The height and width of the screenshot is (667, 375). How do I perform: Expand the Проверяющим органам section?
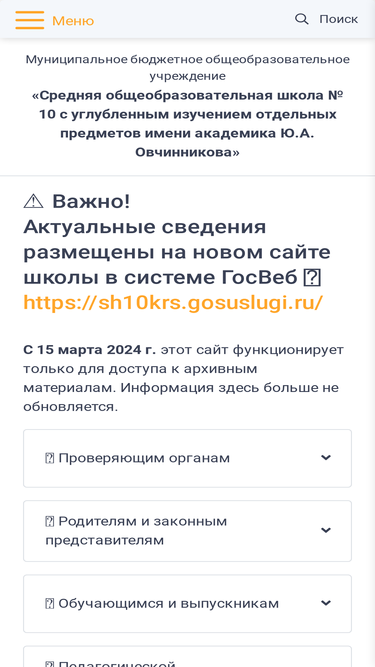(x=188, y=458)
